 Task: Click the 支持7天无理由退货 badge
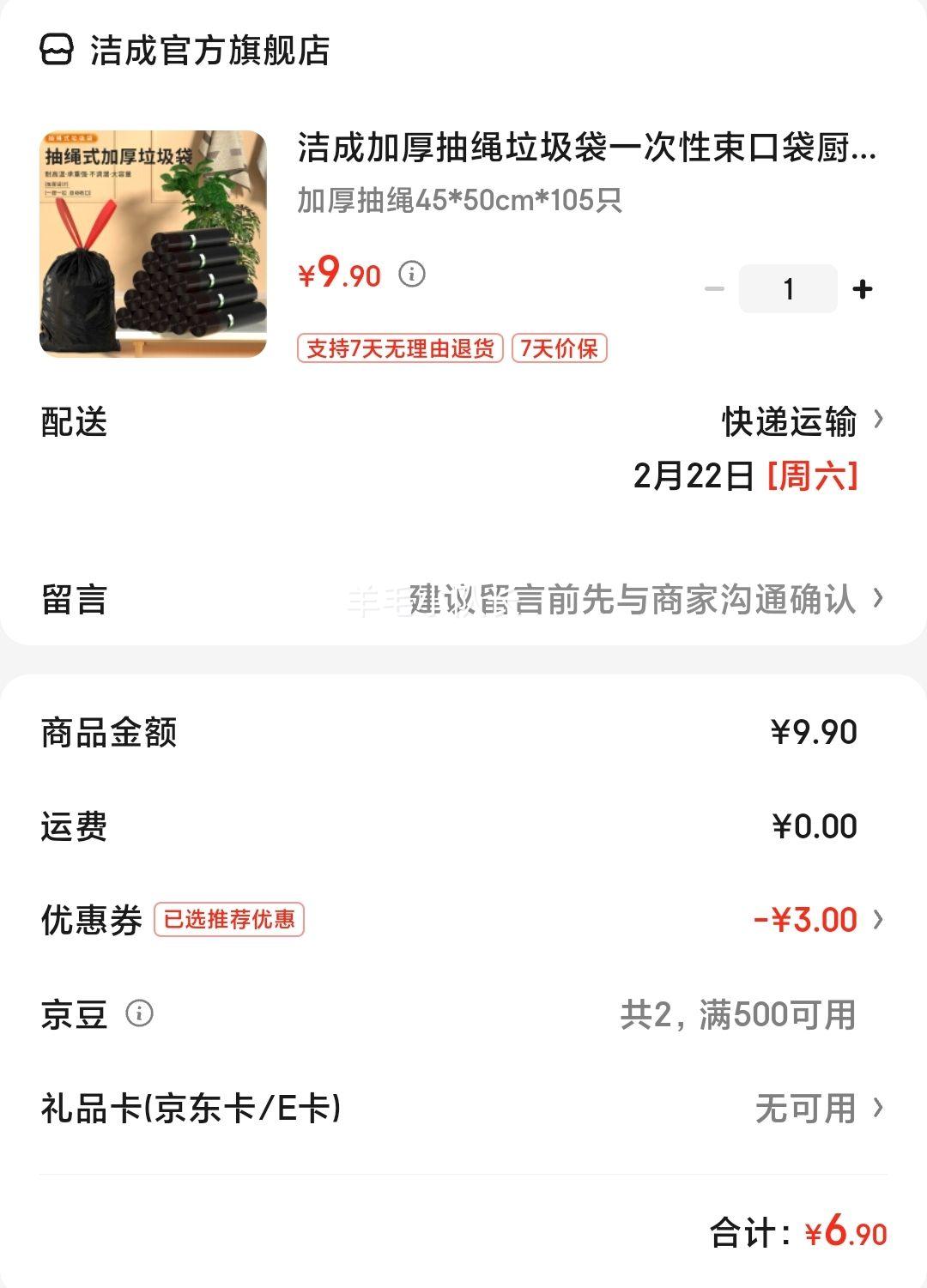point(399,348)
